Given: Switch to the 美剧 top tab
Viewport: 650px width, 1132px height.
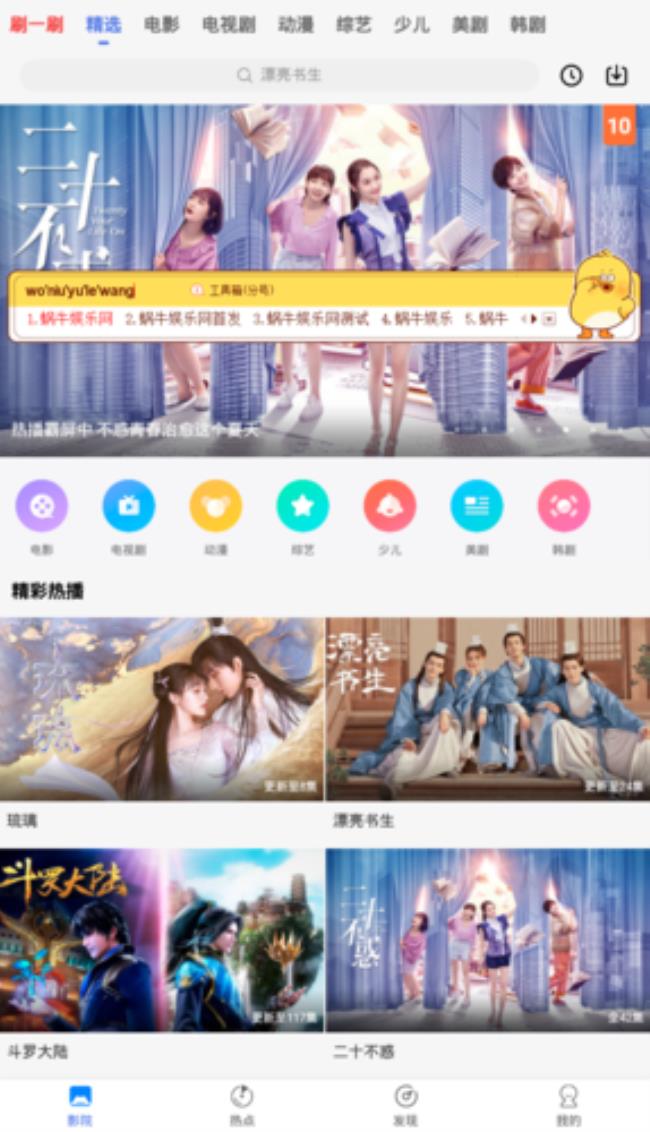Looking at the screenshot, I should (x=469, y=24).
